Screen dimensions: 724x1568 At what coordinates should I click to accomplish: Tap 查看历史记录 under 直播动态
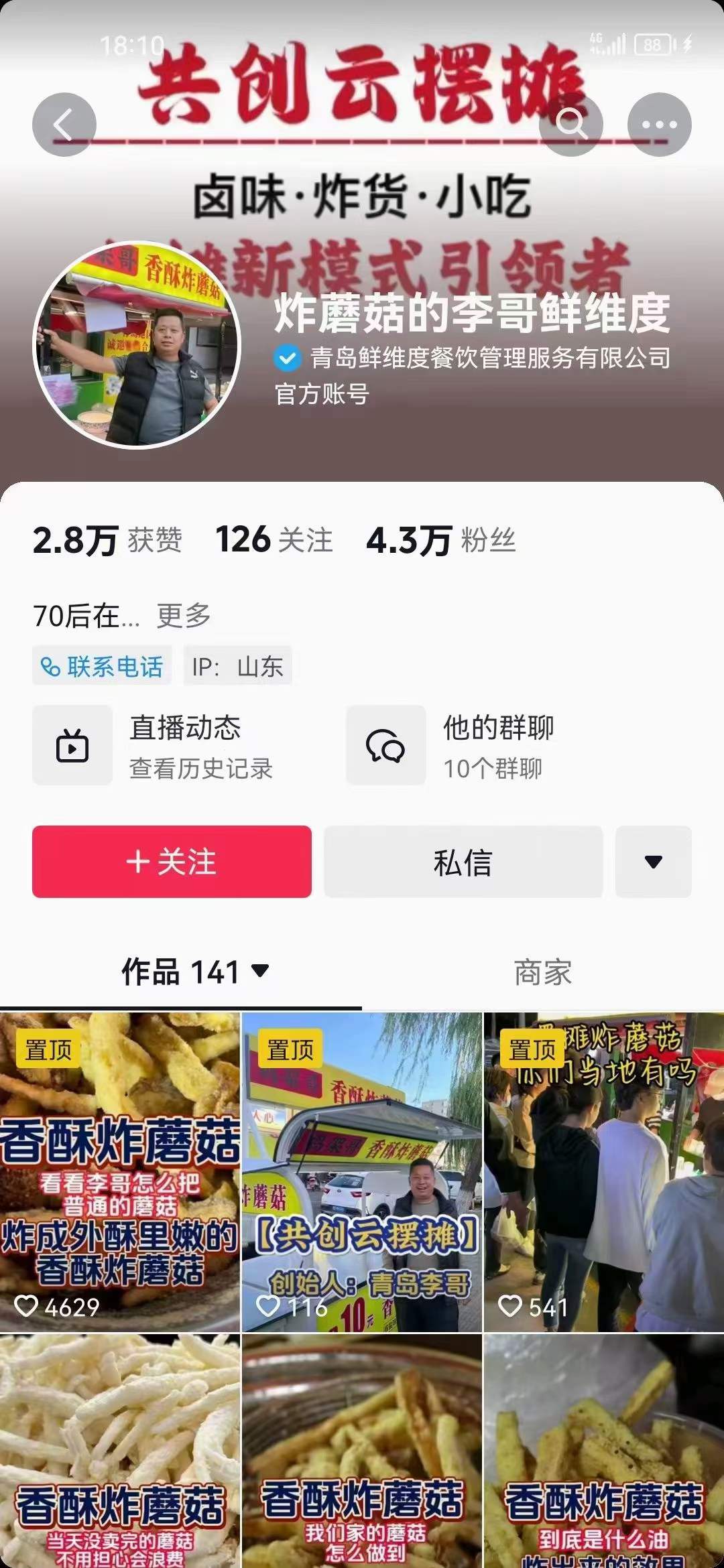pos(200,771)
